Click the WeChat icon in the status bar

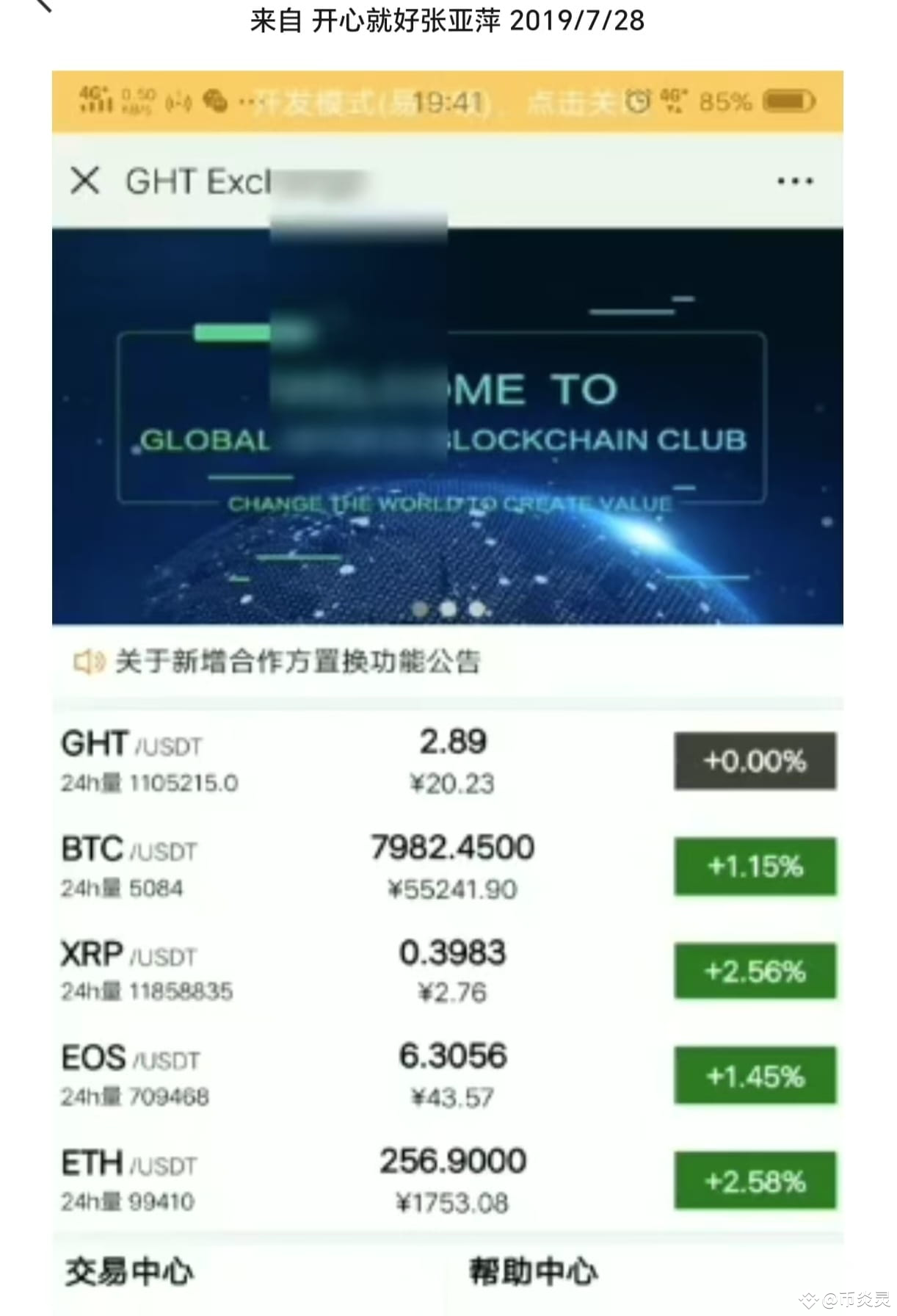click(x=214, y=103)
